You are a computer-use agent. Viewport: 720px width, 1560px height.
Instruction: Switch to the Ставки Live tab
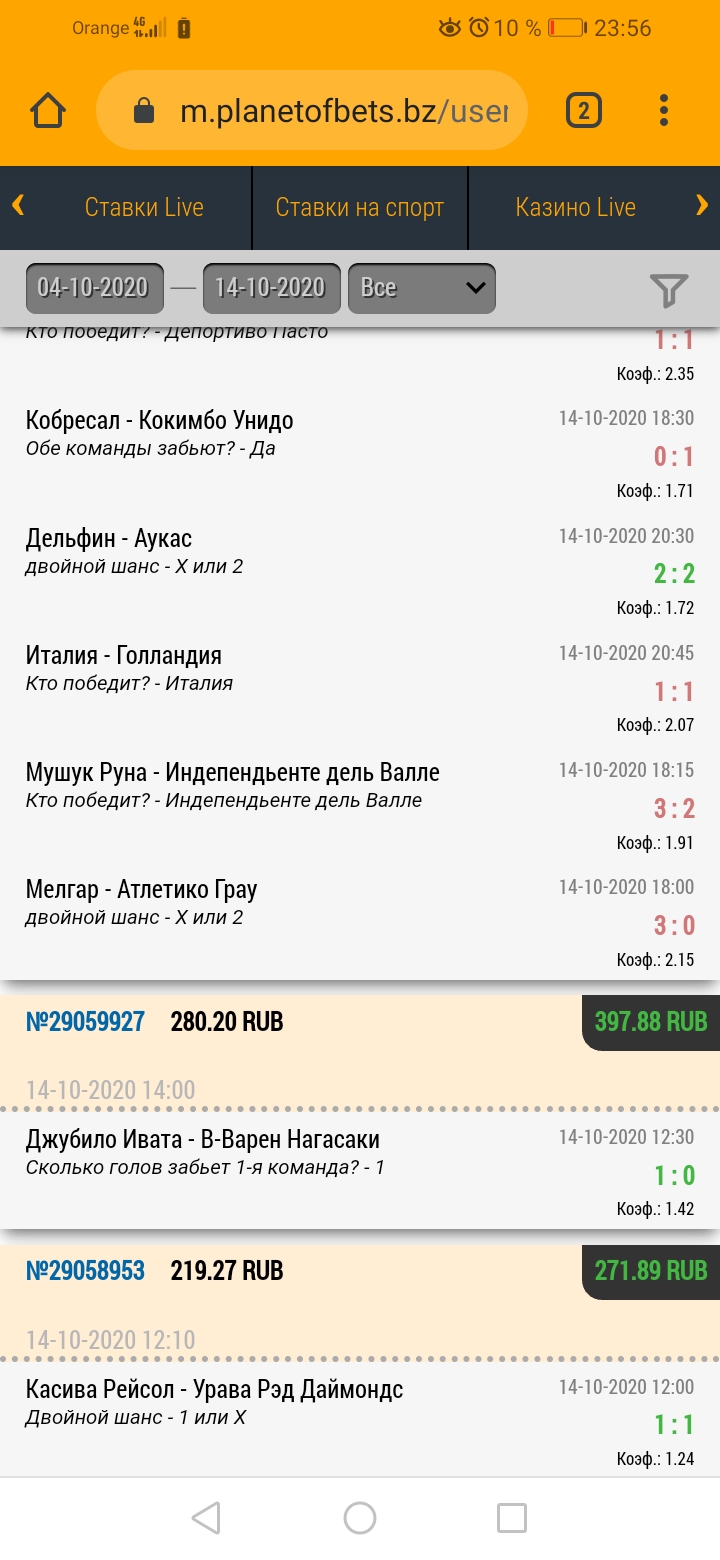pyautogui.click(x=144, y=207)
